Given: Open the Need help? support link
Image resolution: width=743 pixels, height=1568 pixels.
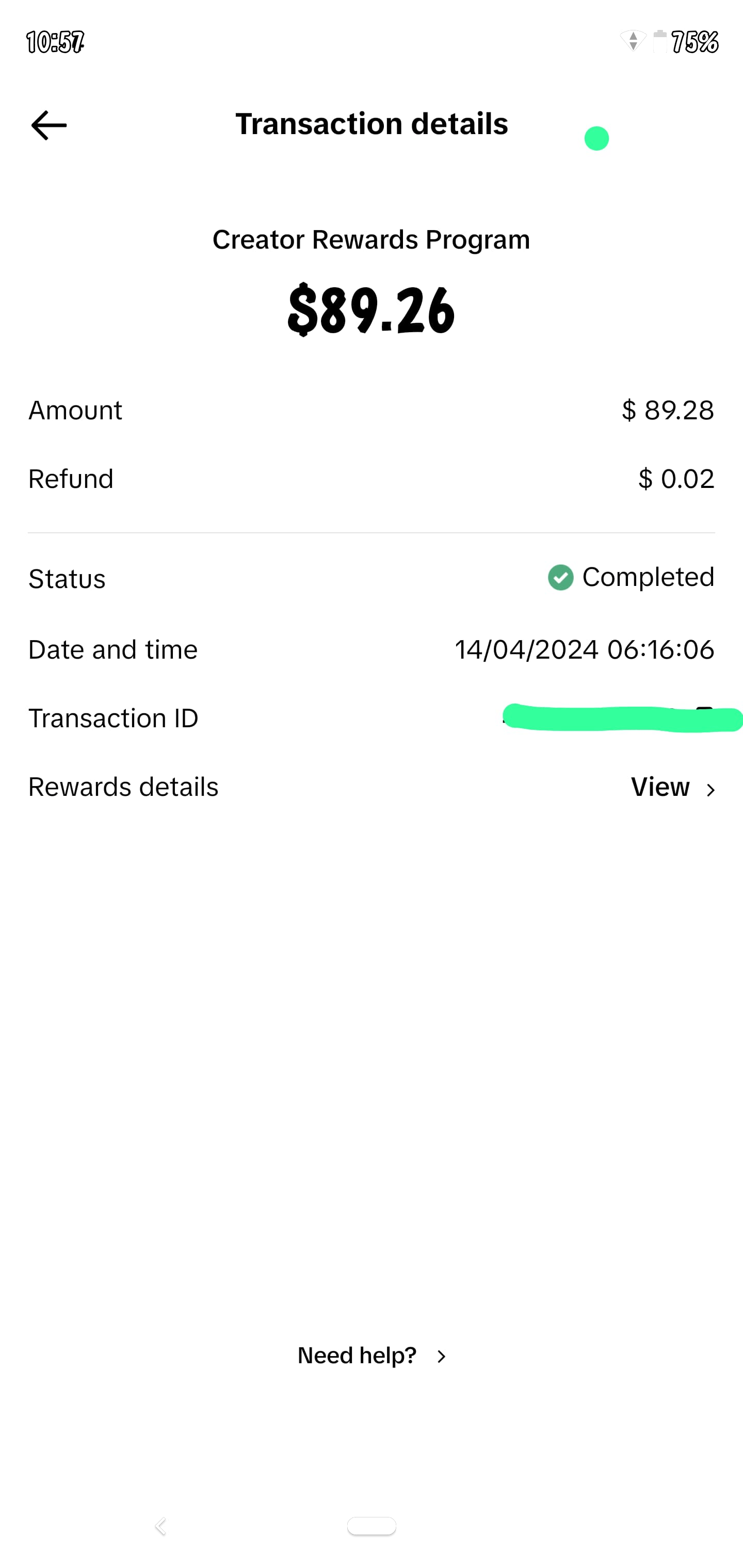Looking at the screenshot, I should point(356,1354).
